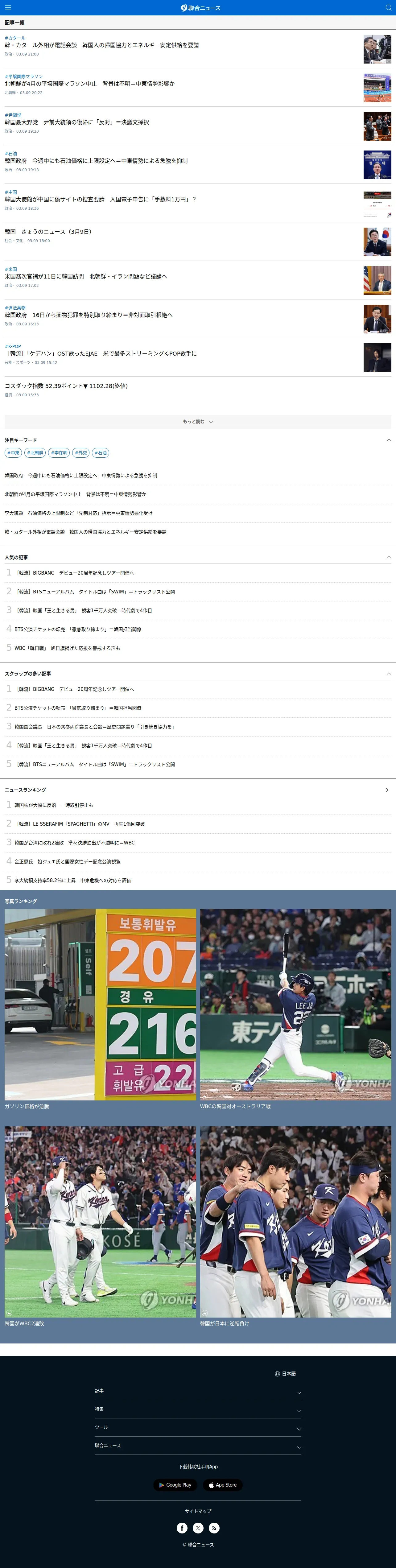Open the サイトマップ link
The width and height of the screenshot is (396, 1568).
coord(198,1511)
